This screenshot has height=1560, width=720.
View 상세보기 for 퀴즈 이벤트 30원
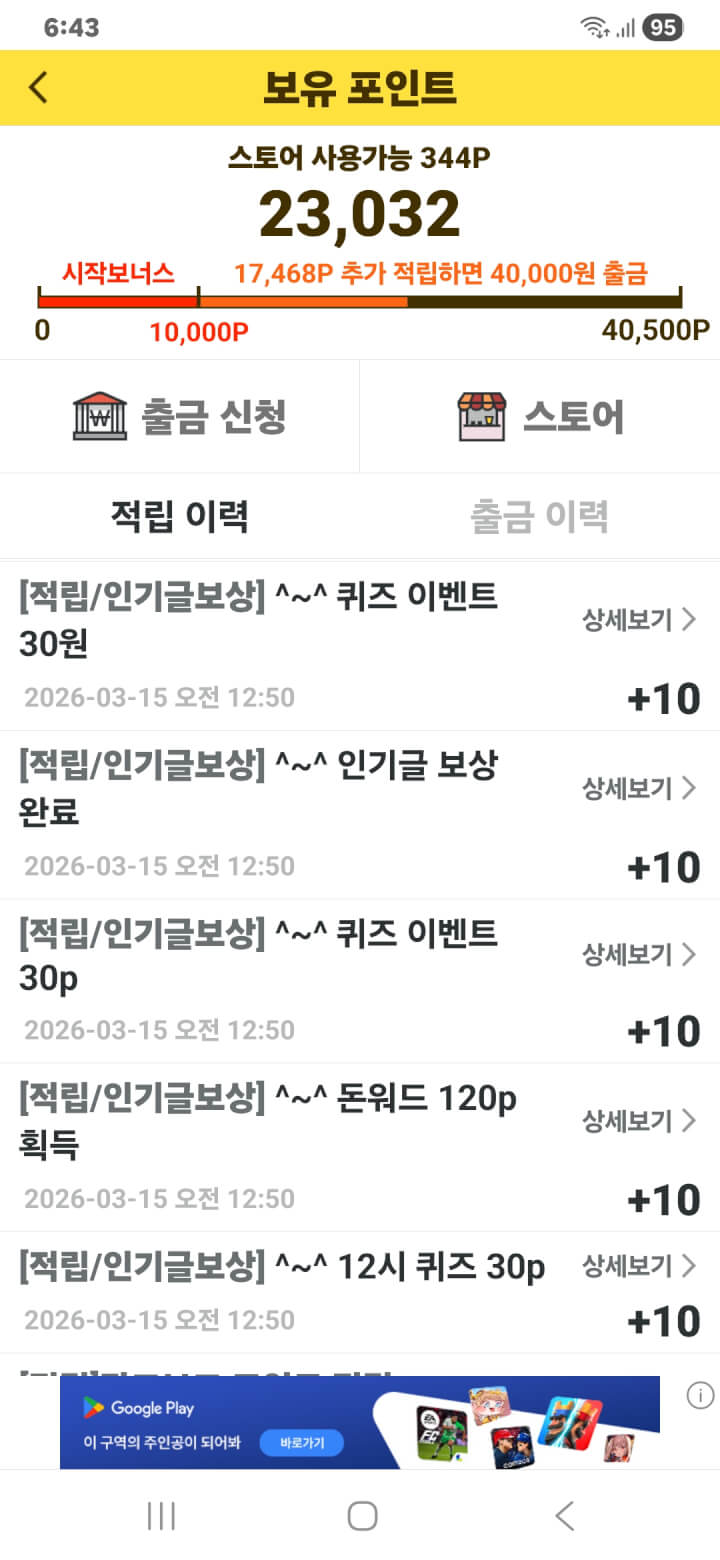pos(638,620)
